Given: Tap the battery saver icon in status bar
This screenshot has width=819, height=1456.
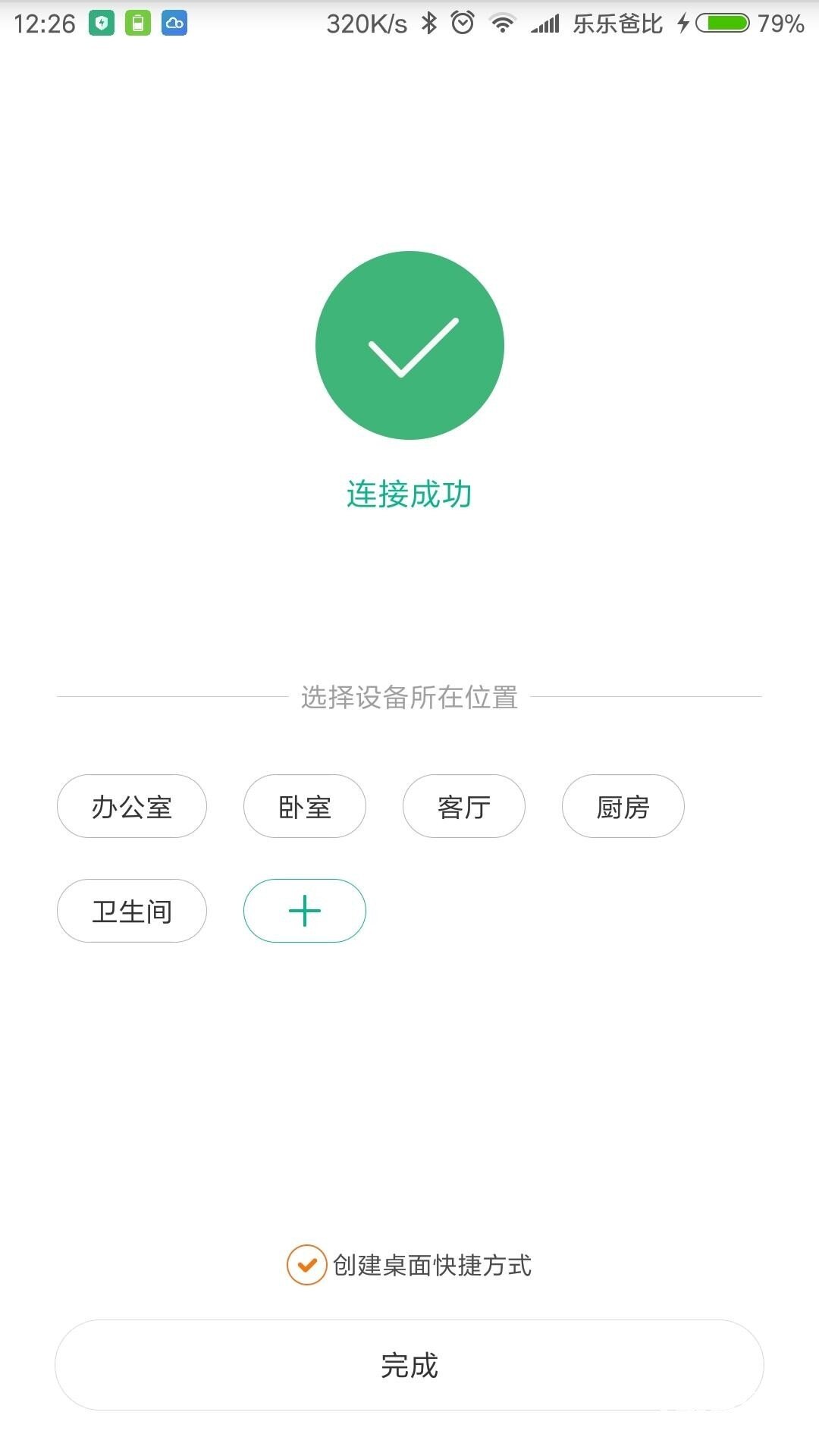Looking at the screenshot, I should 138,23.
